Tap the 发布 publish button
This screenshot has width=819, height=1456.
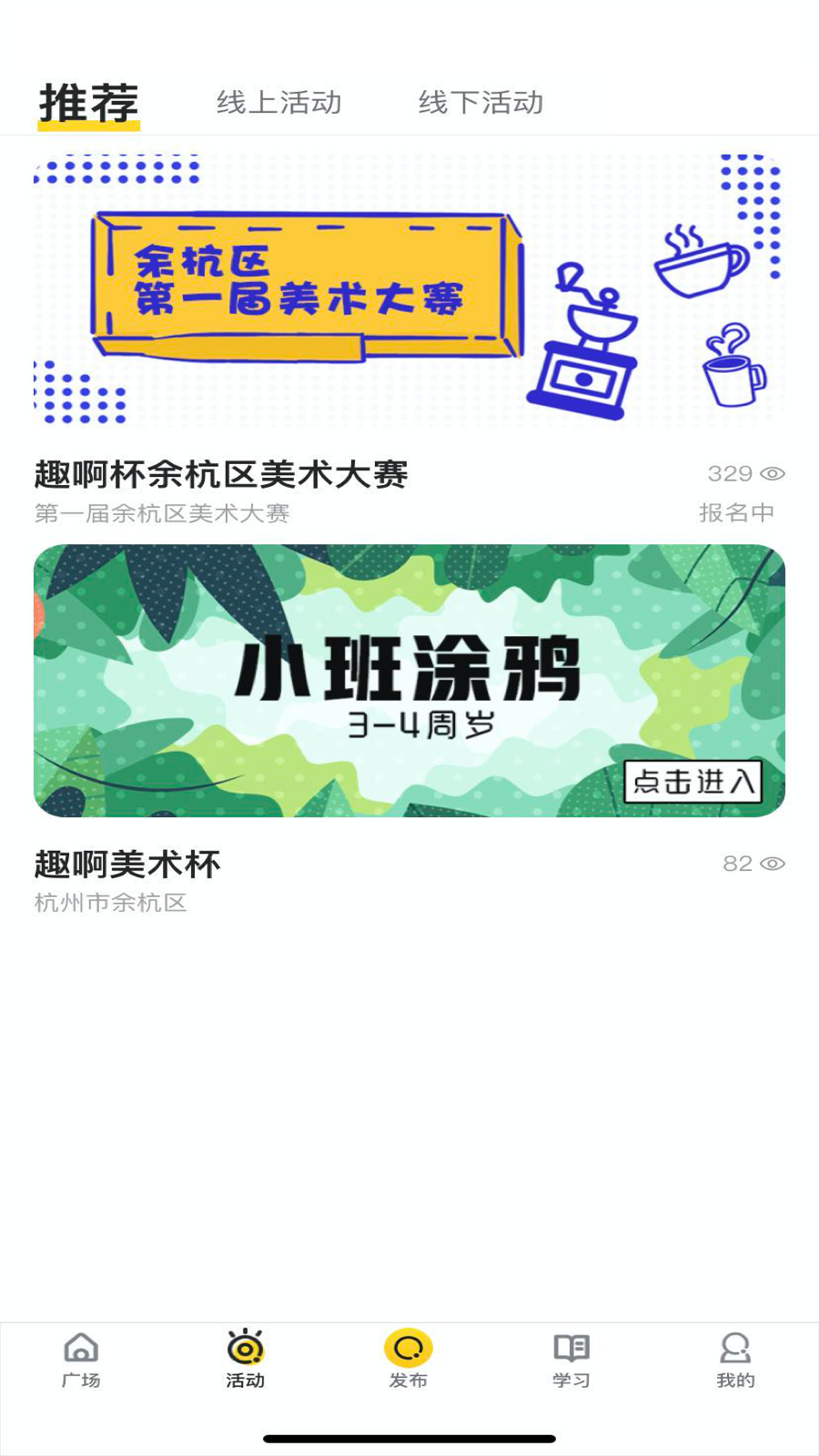[x=409, y=1360]
